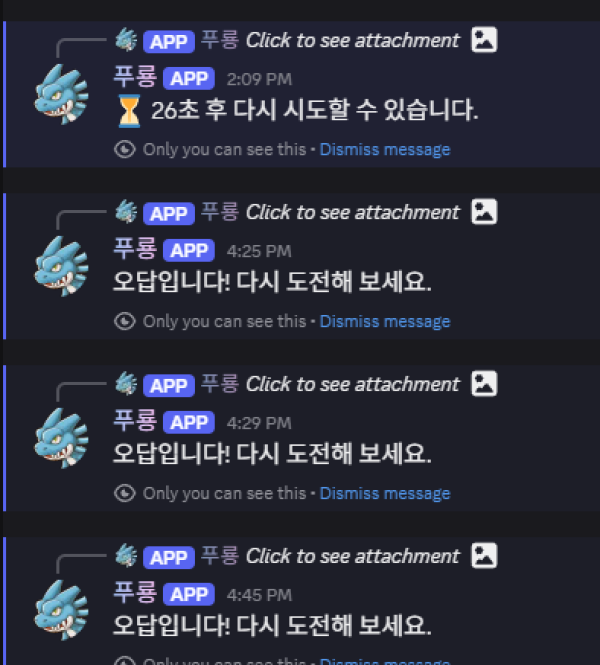Open the attachment above the 2:09 PM message

point(352,41)
